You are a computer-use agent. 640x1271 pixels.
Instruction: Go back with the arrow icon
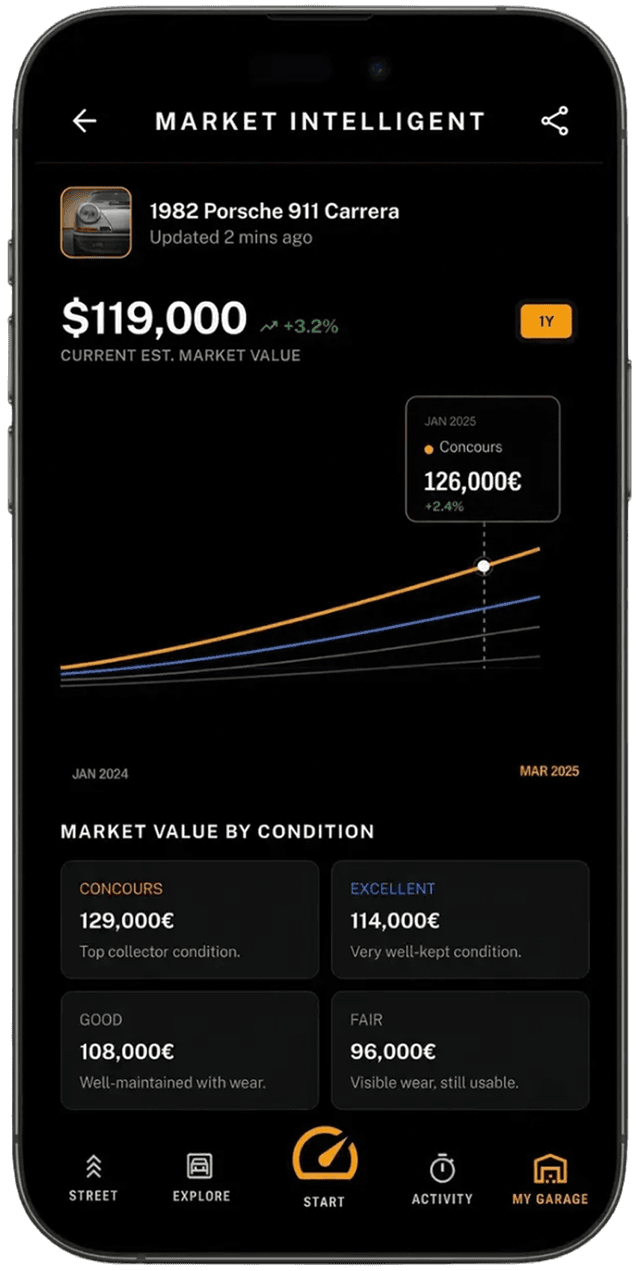85,122
